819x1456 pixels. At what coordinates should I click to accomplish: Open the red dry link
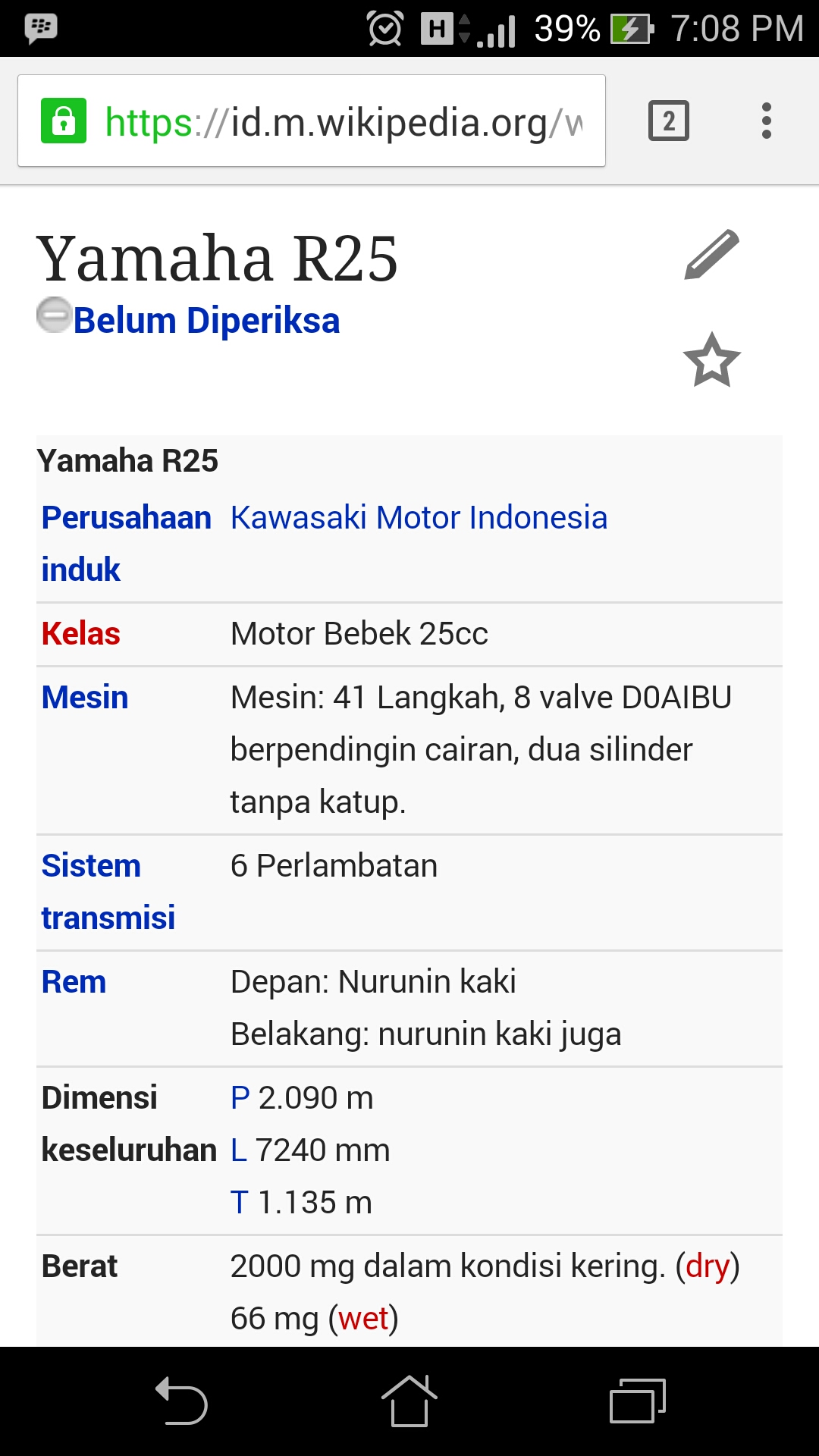[x=707, y=1266]
